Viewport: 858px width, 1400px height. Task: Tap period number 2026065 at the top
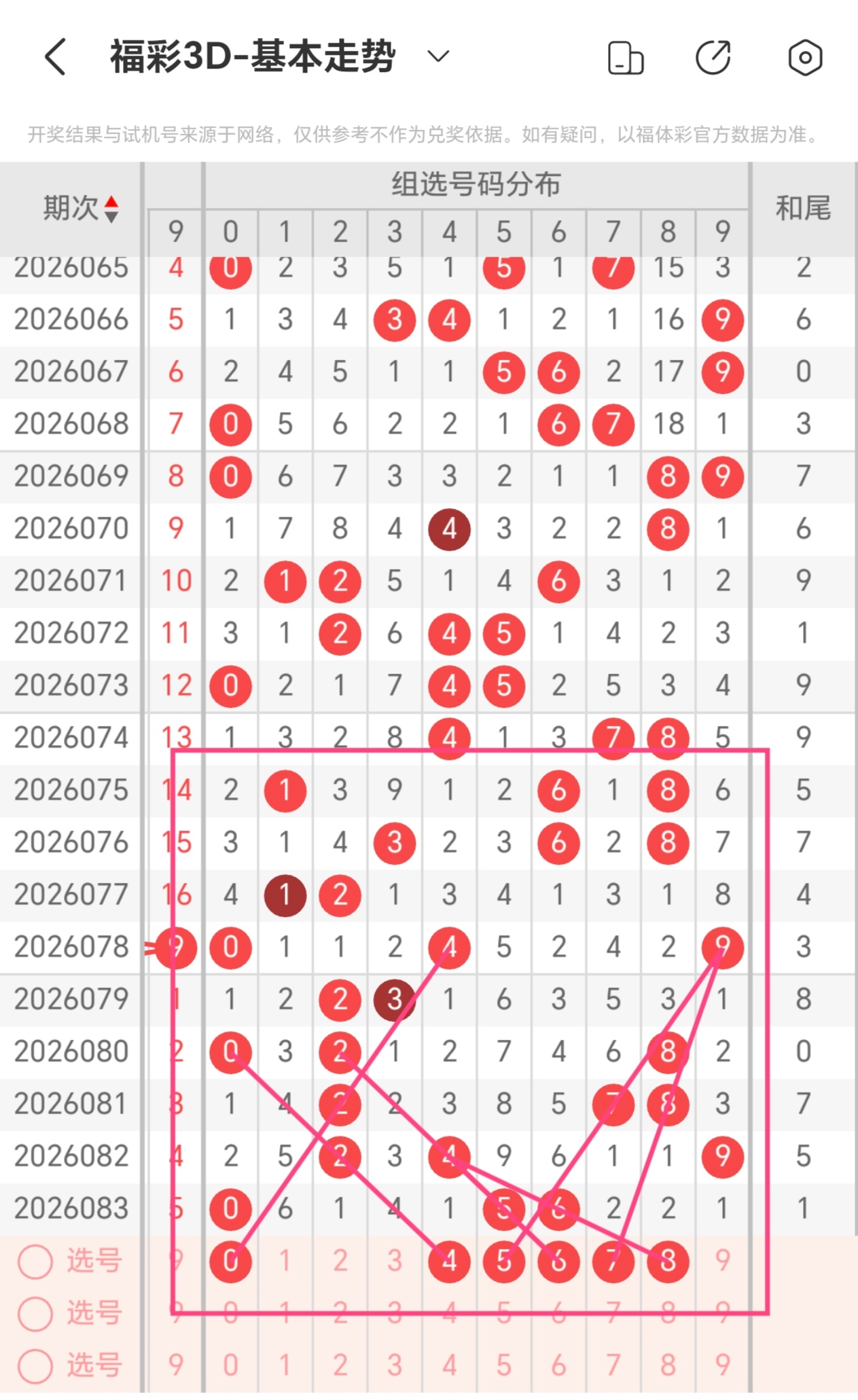tap(71, 268)
